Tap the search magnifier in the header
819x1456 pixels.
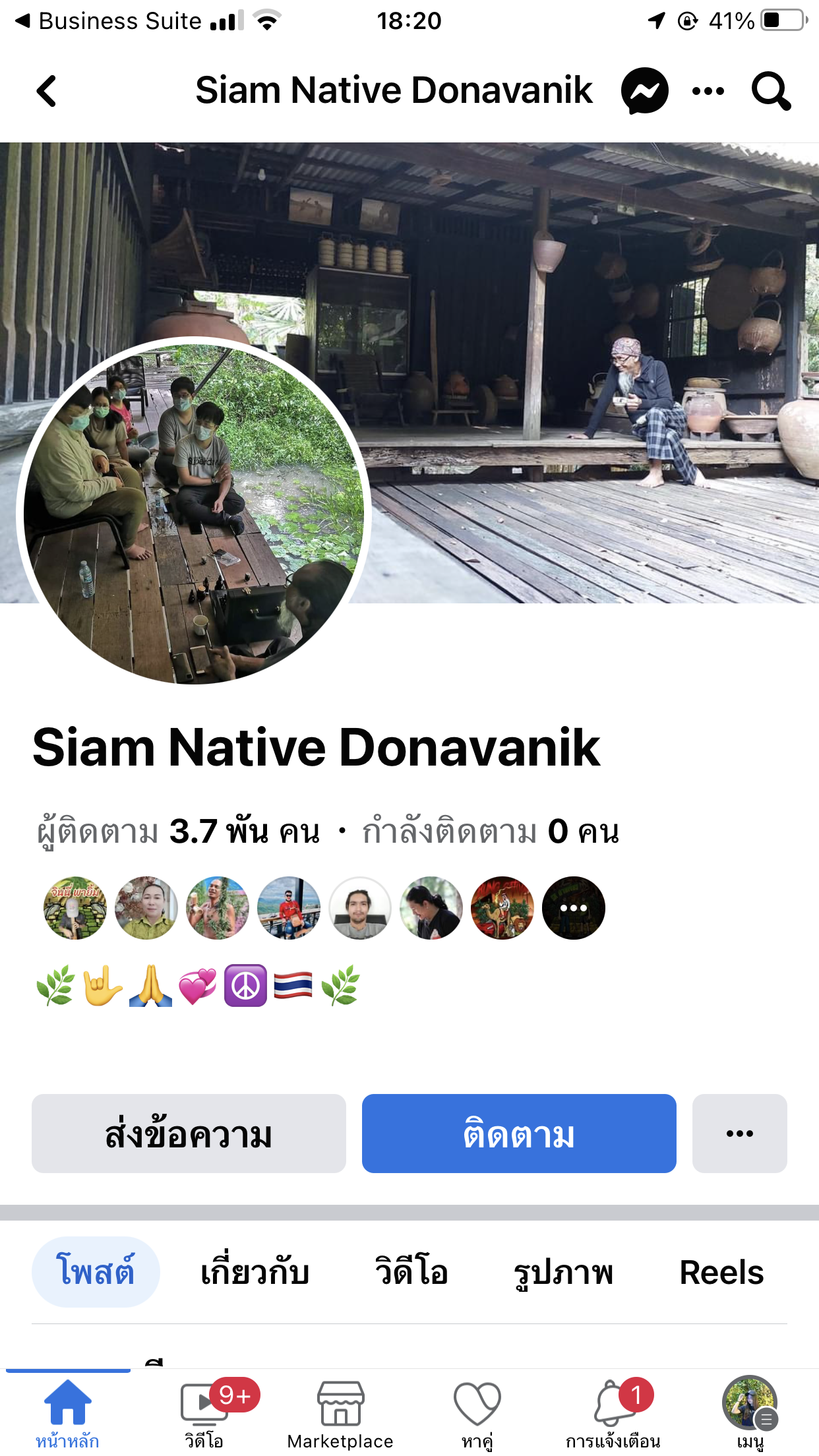point(770,91)
